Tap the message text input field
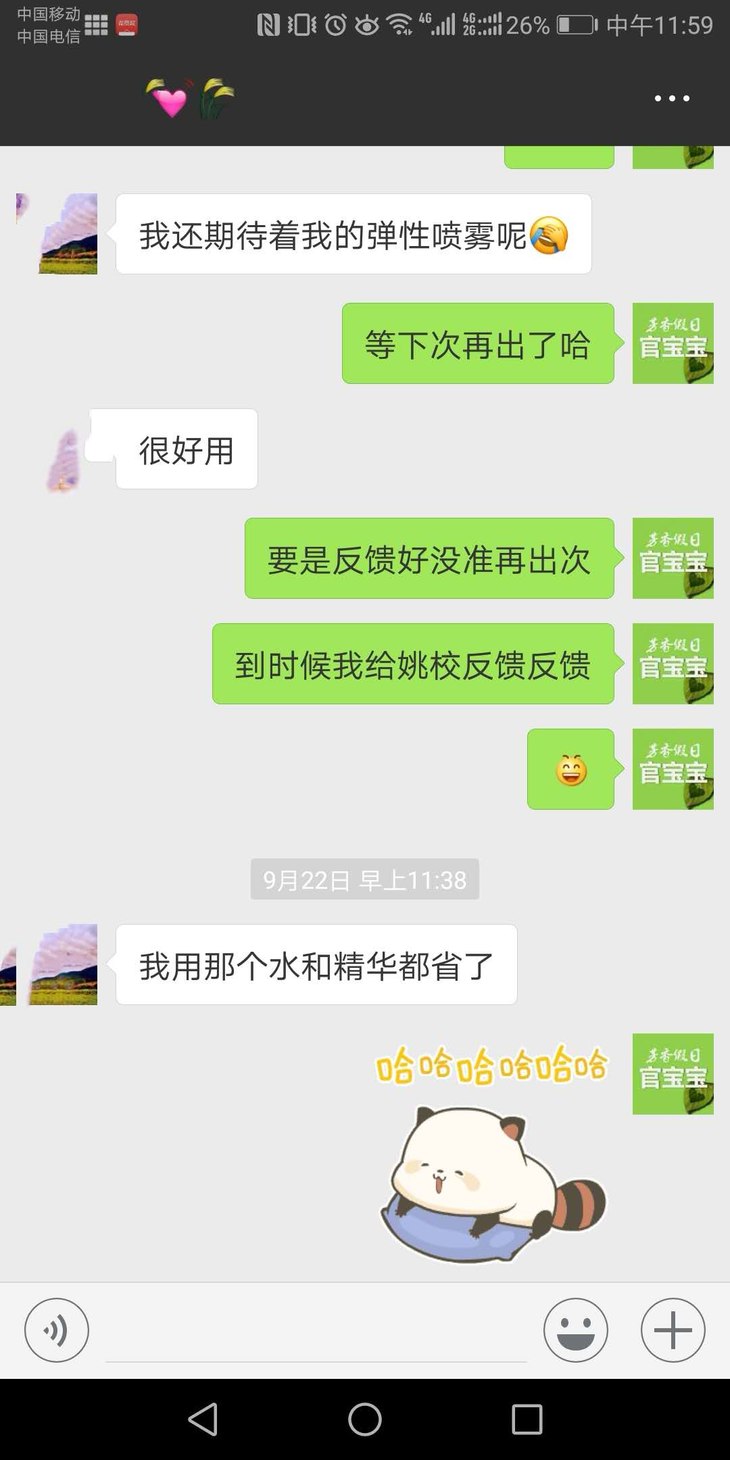 316,1332
